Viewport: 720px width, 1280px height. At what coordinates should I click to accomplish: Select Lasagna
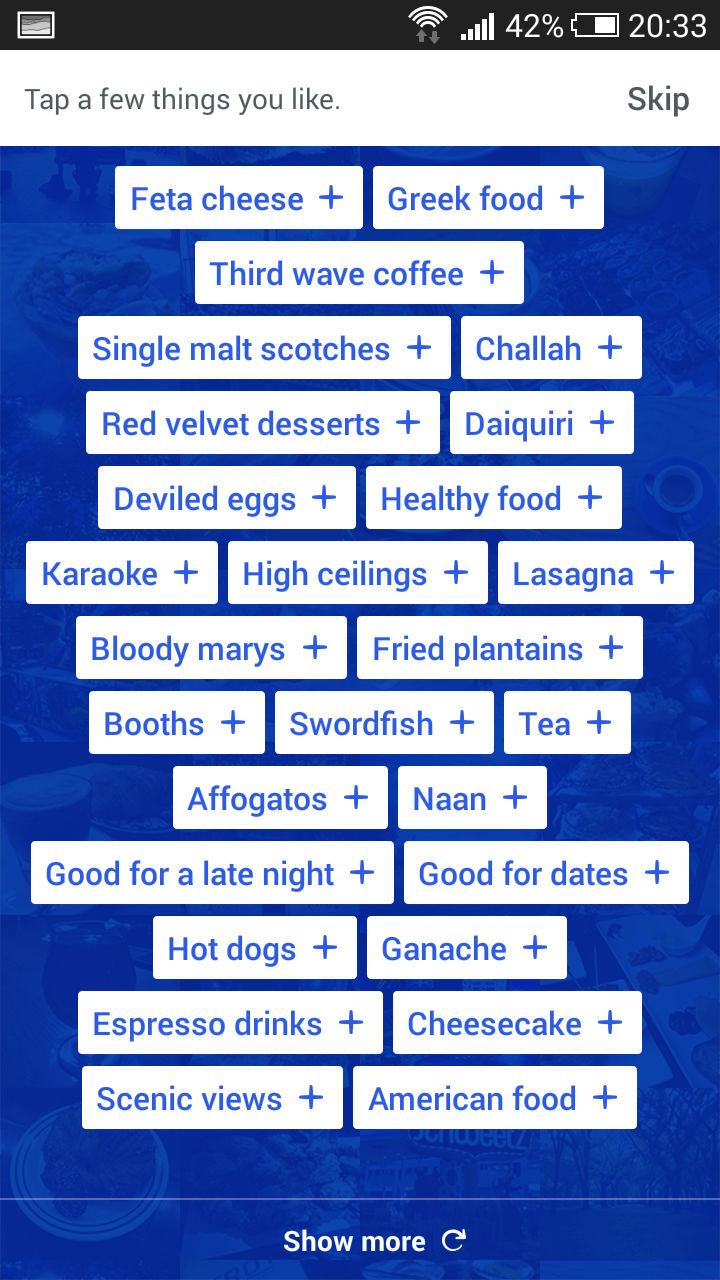point(596,573)
